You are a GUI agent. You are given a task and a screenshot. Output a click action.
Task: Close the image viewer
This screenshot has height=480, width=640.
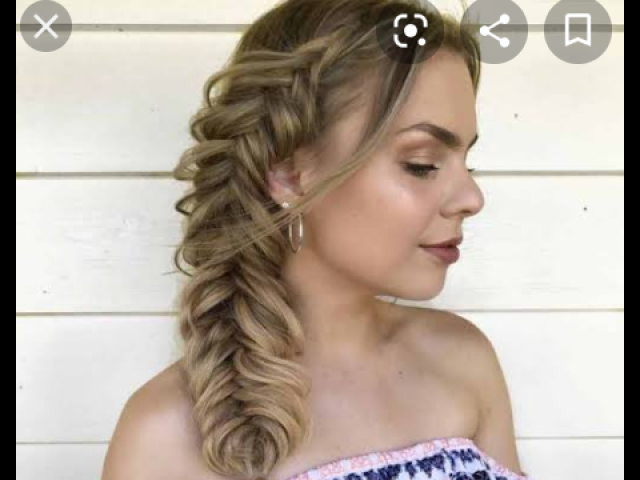[x=45, y=27]
